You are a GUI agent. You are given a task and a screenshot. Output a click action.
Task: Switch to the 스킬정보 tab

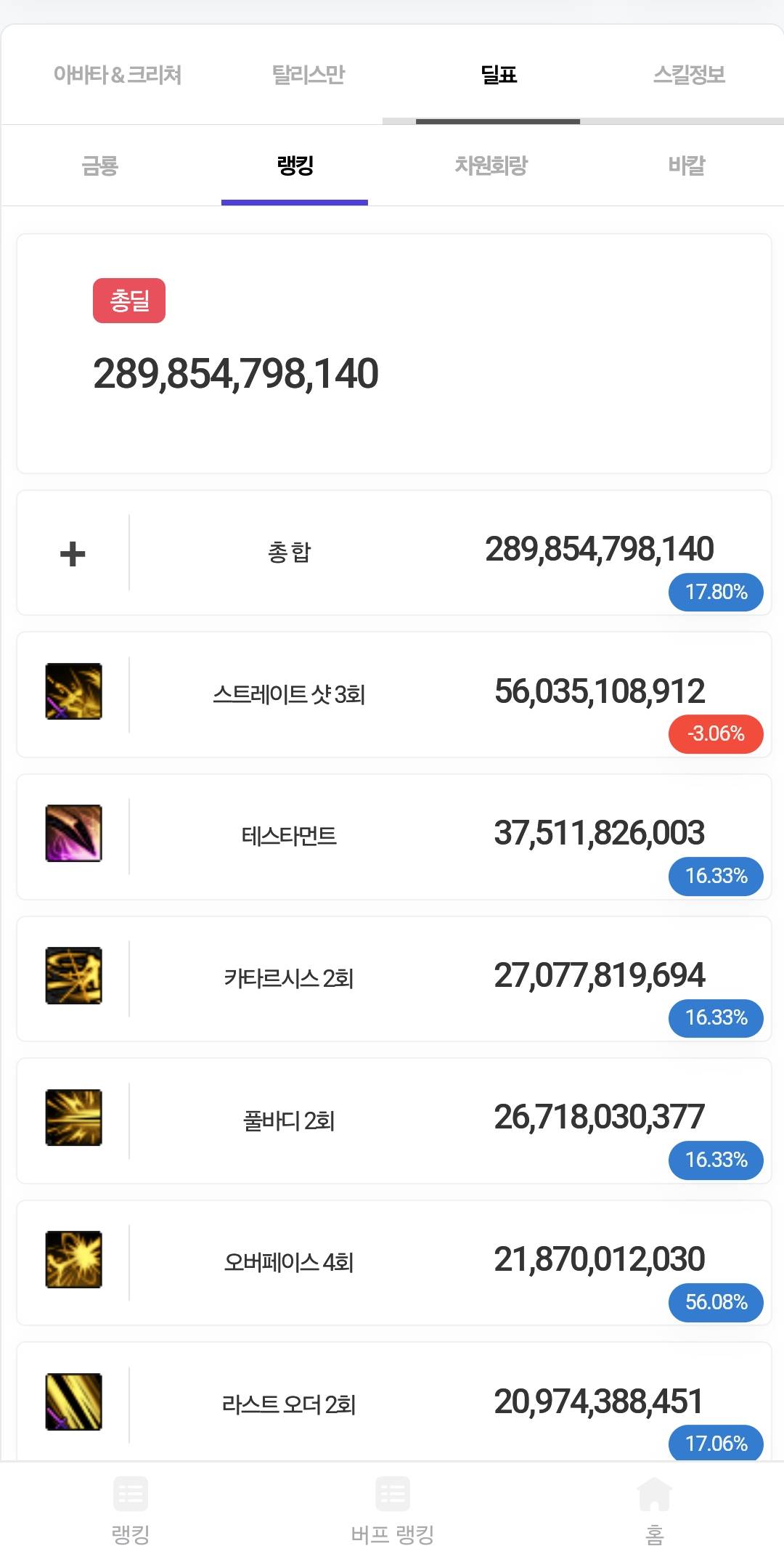click(x=689, y=75)
